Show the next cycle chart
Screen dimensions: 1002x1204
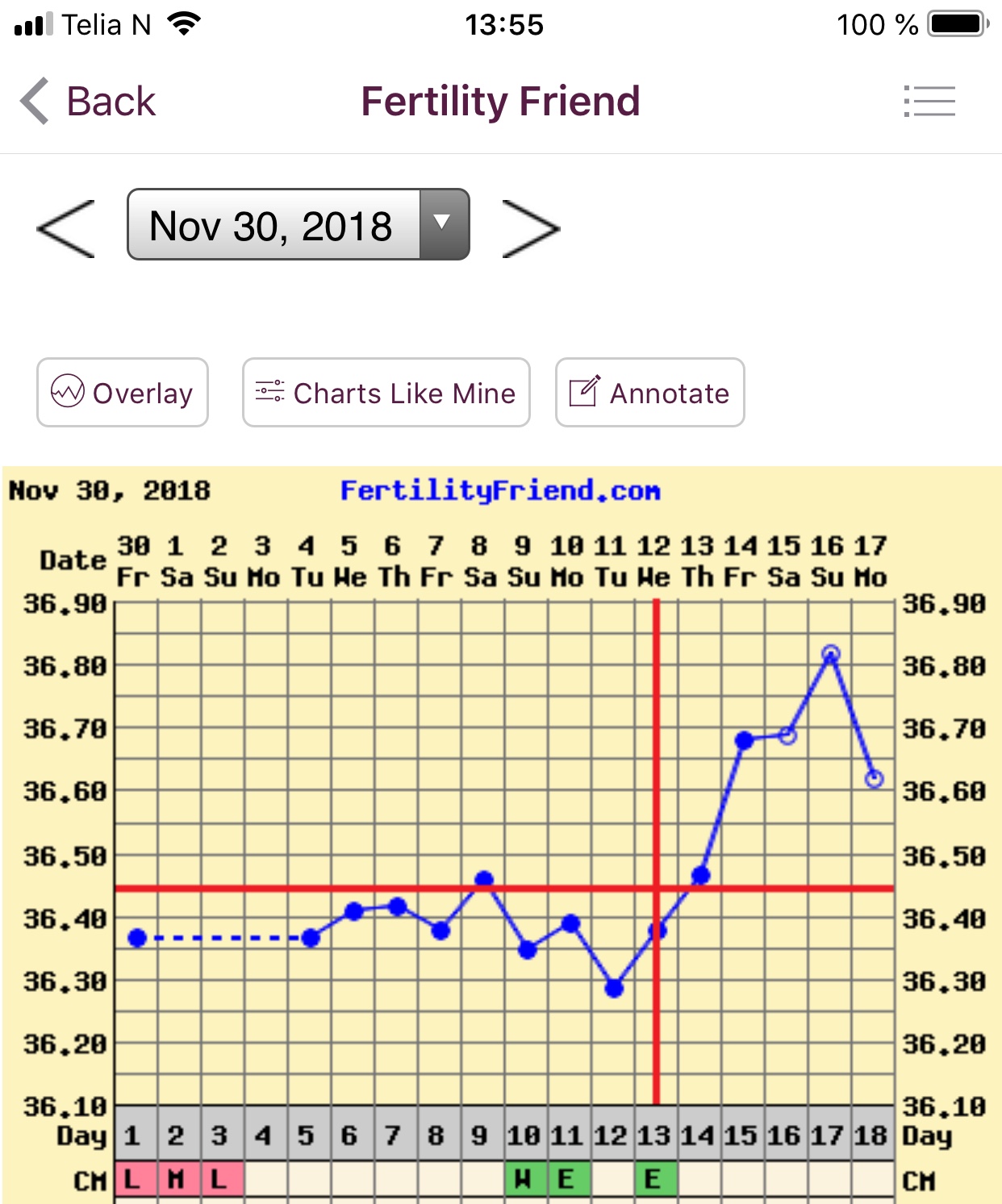[x=530, y=228]
